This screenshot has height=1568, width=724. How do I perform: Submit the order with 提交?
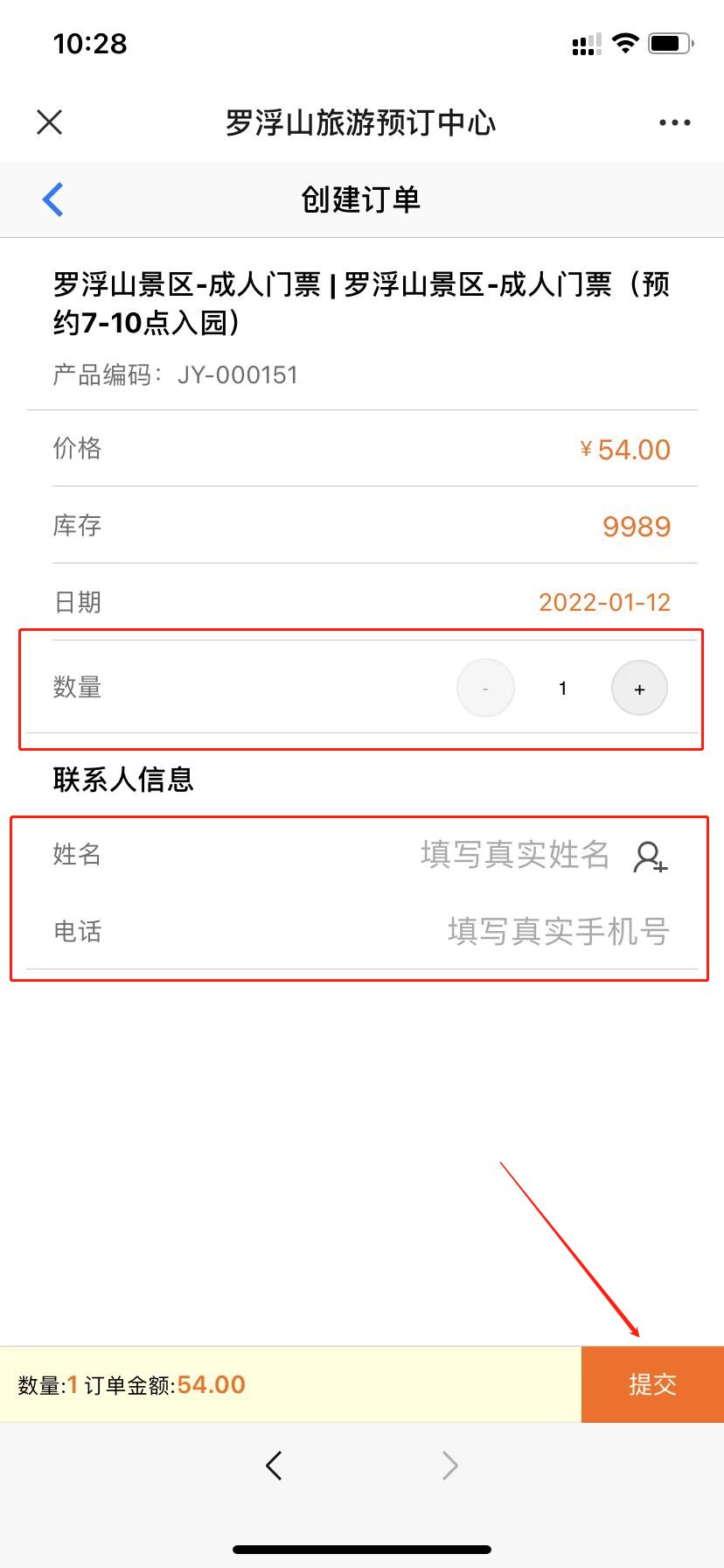coord(652,1384)
